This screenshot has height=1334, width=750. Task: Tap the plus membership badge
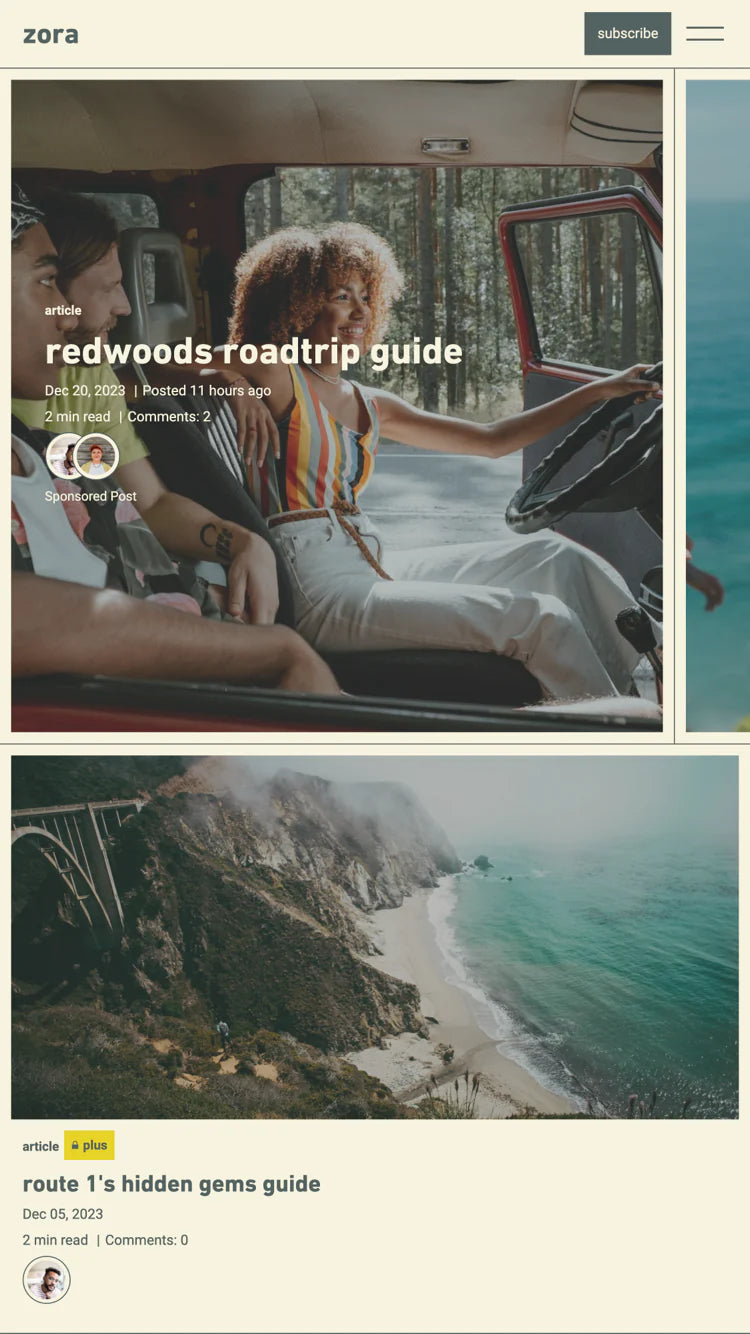point(89,1145)
